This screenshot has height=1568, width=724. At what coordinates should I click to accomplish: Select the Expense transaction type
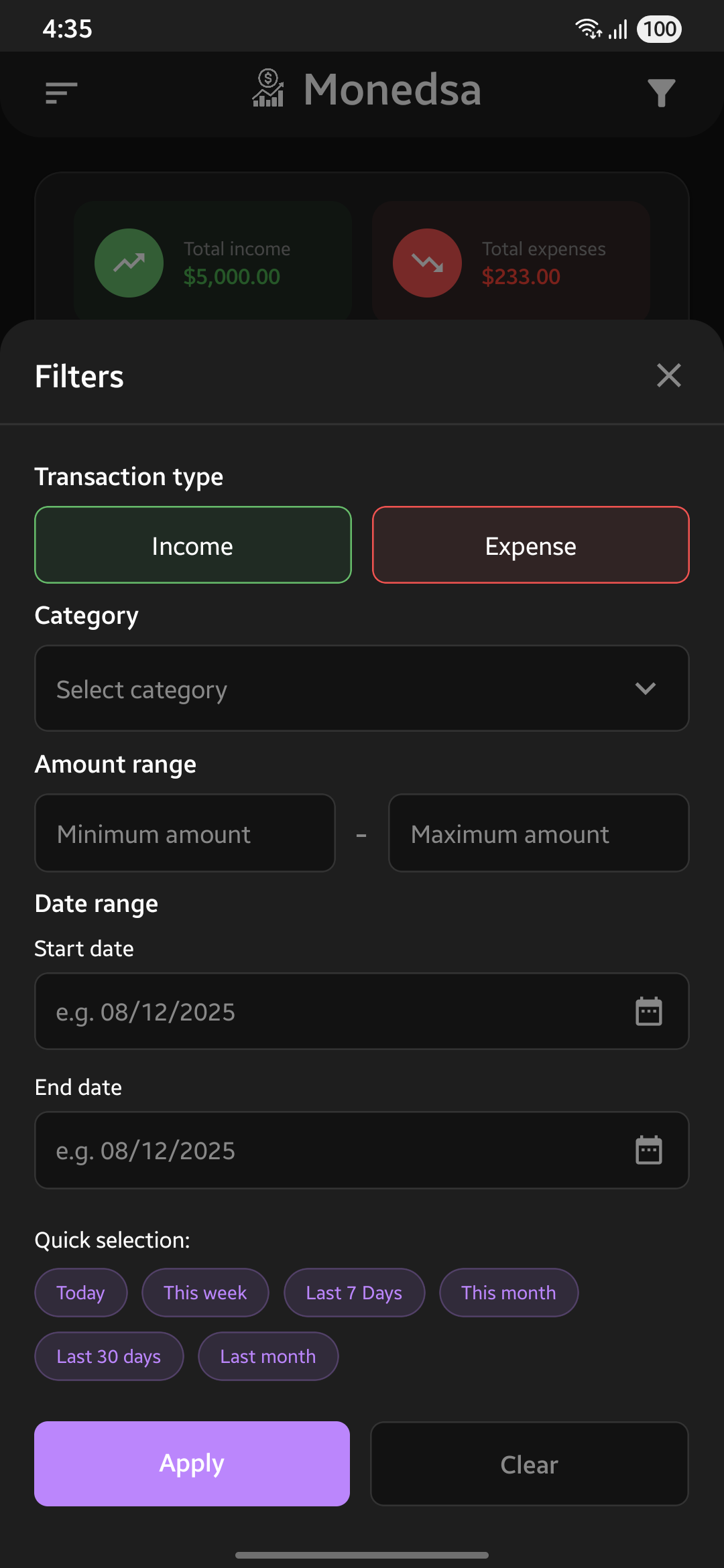[x=530, y=545]
